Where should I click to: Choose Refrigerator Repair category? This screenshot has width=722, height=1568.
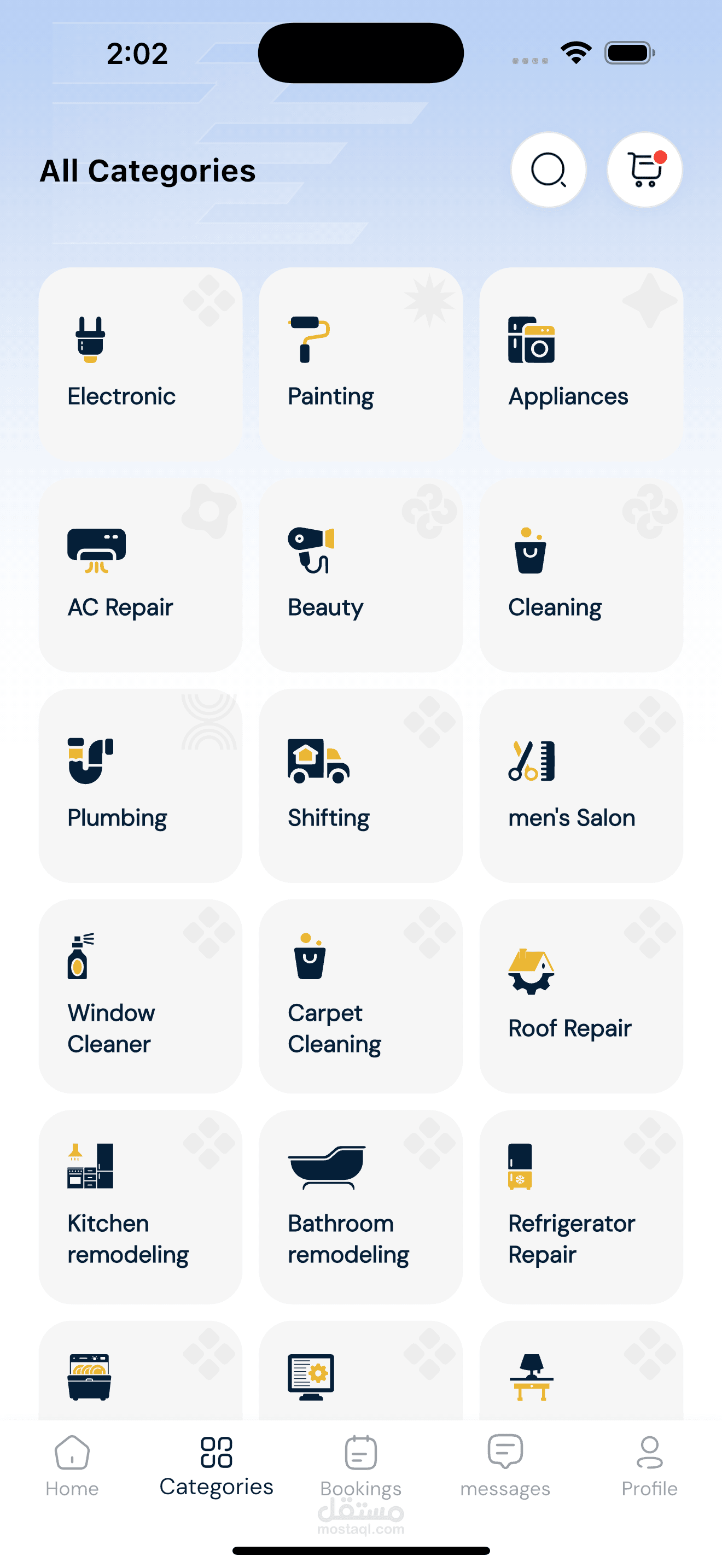pos(581,1207)
